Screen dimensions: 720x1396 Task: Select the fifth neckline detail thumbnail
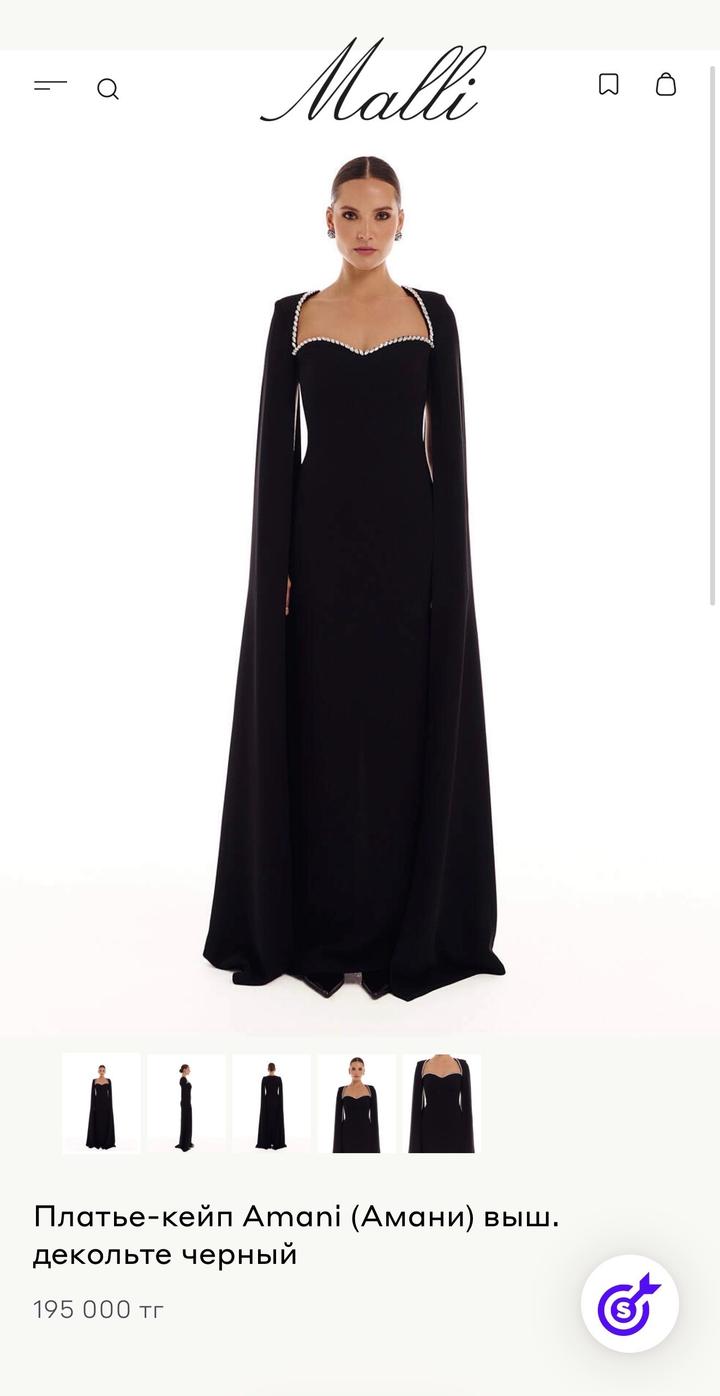coord(441,1103)
